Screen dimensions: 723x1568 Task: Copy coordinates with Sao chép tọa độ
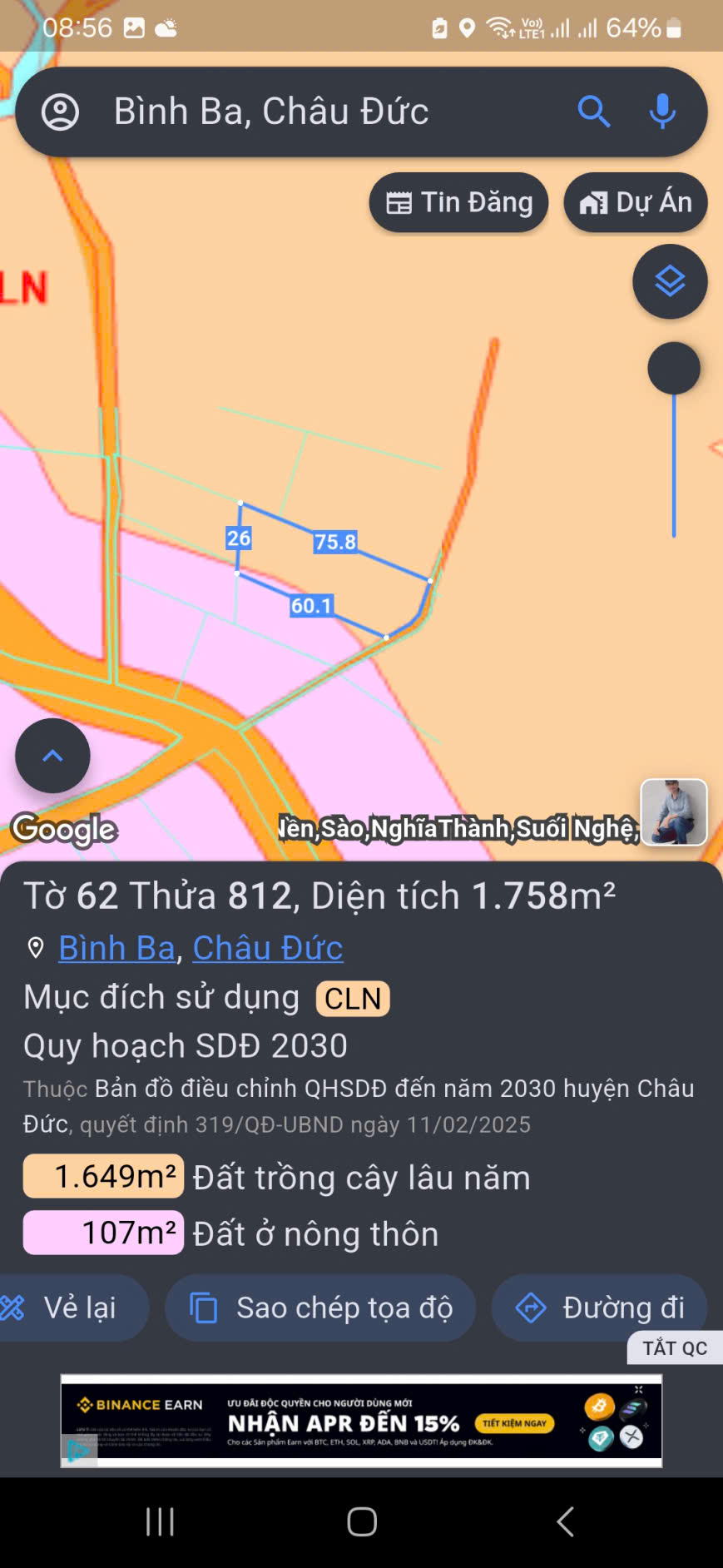[320, 1307]
